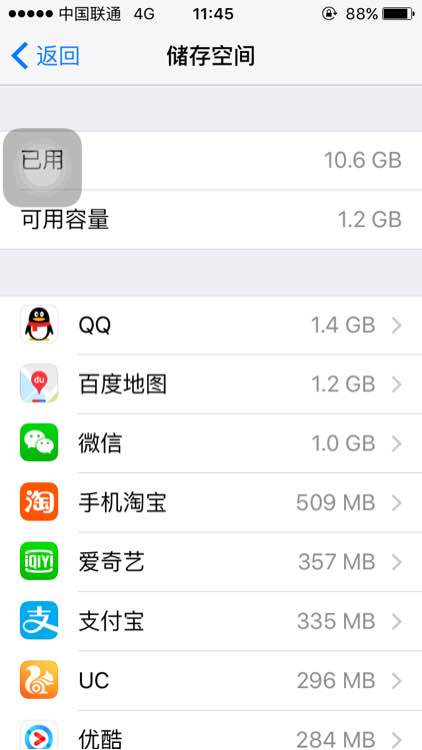Select the 手机淘宝 row

tap(211, 503)
